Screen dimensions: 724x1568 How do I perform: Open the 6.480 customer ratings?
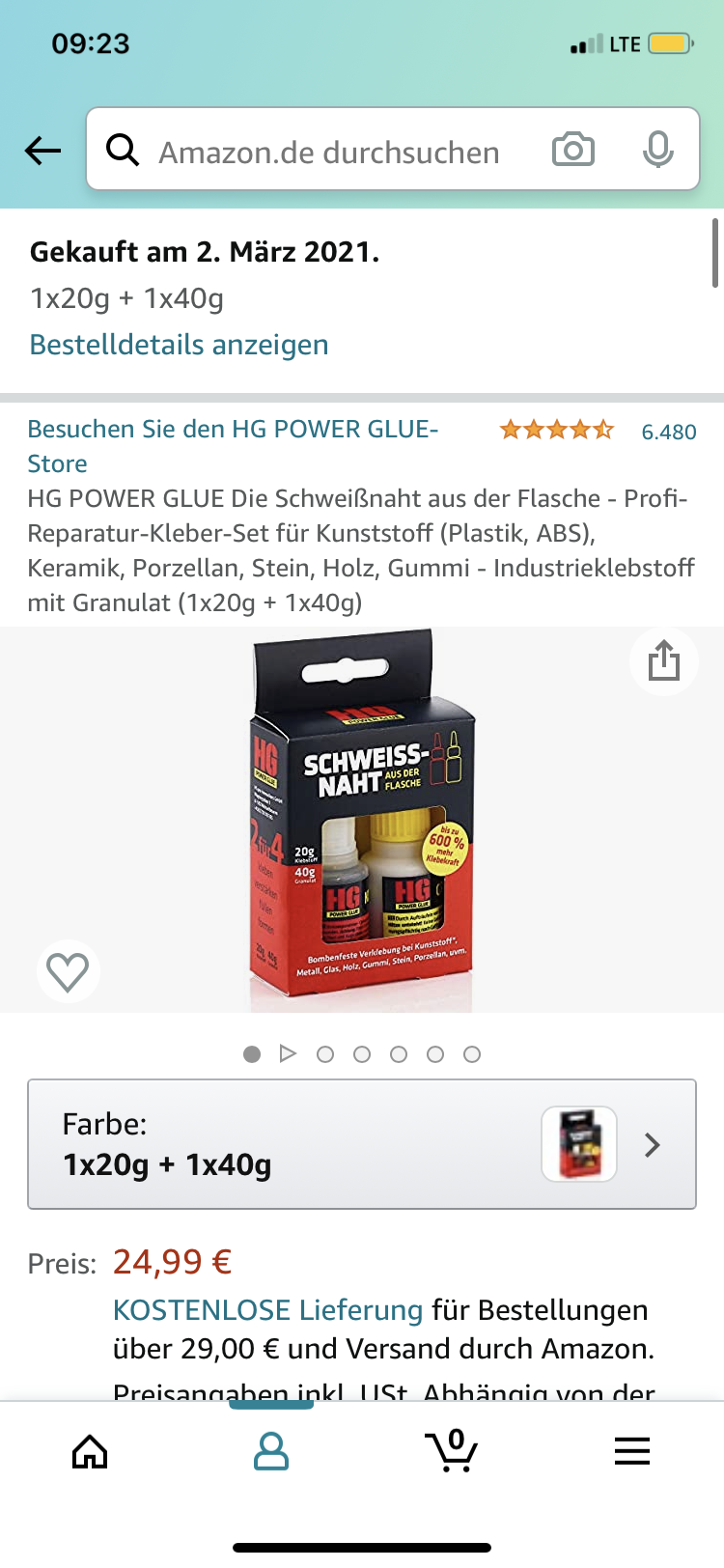[668, 432]
